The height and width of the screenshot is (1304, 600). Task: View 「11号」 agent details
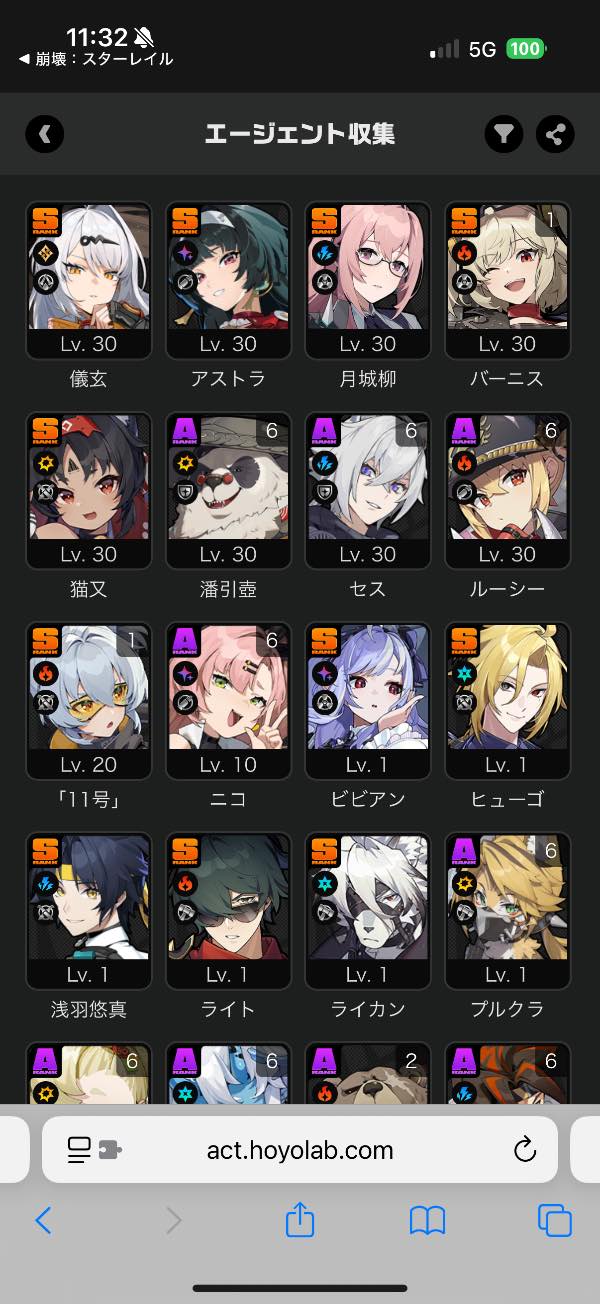tap(88, 700)
